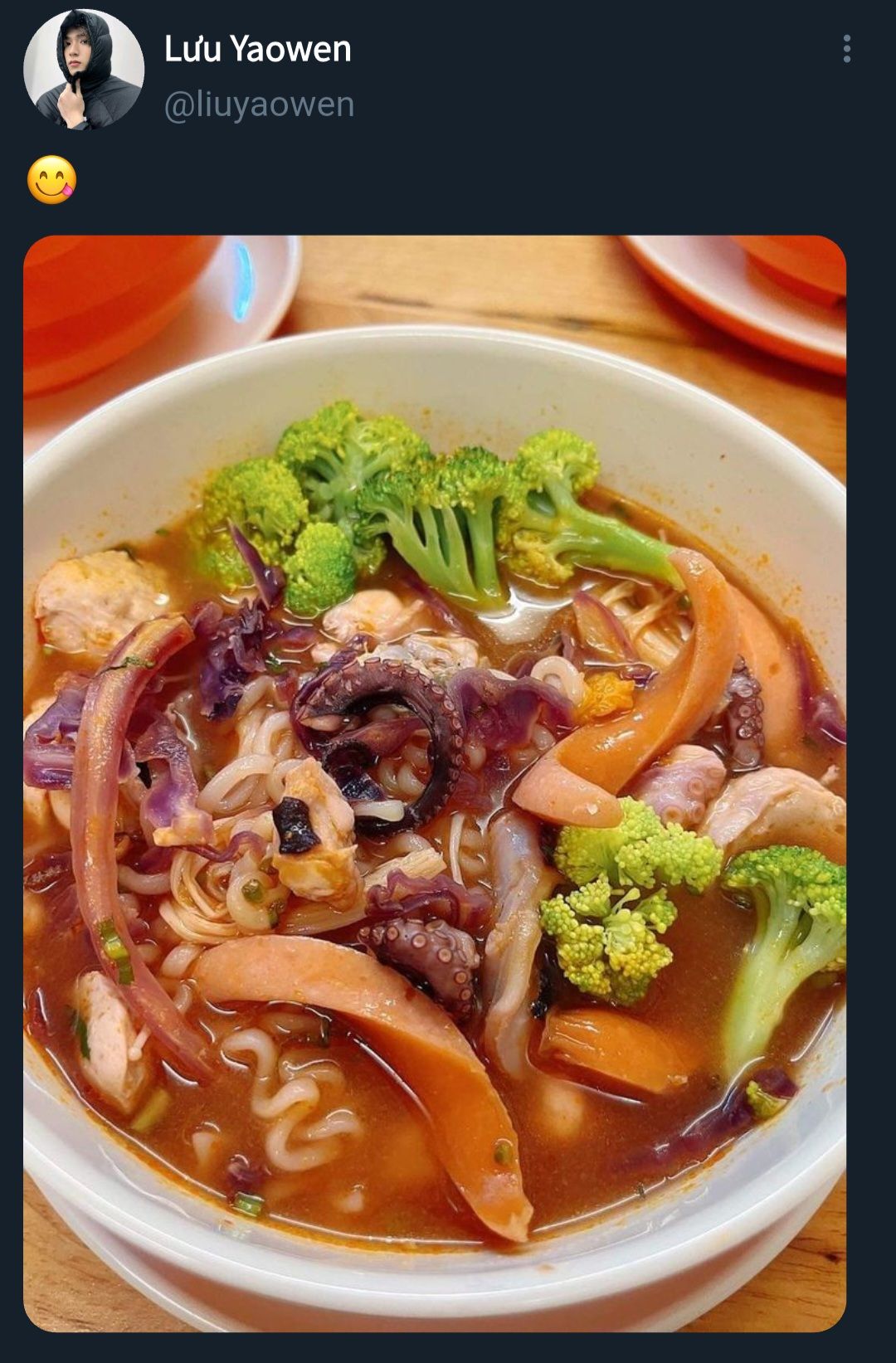Open the tweet's overflow menu
Image resolution: width=896 pixels, height=1363 pixels.
(x=846, y=49)
